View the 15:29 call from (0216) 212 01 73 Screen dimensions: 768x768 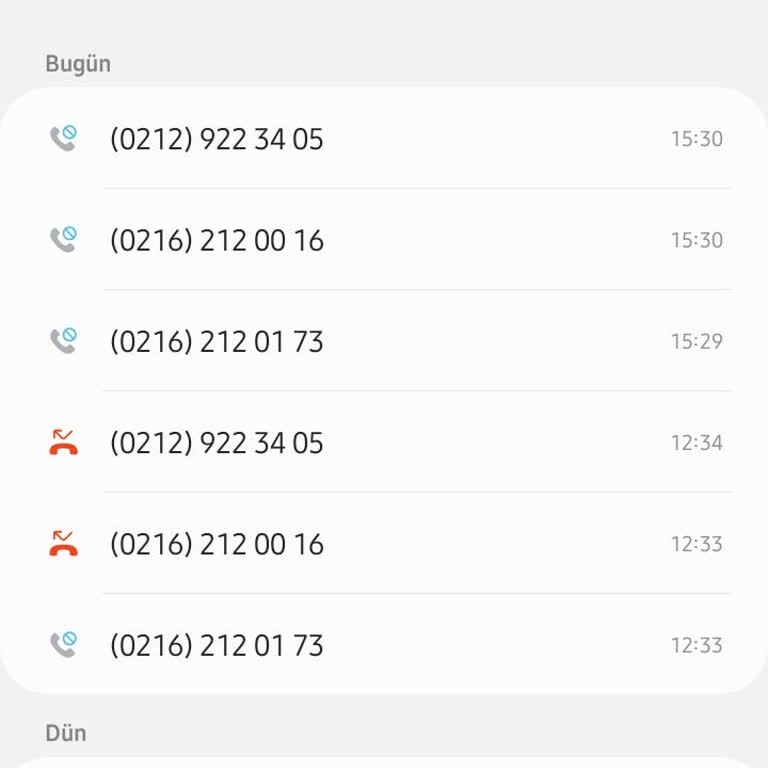tap(384, 341)
